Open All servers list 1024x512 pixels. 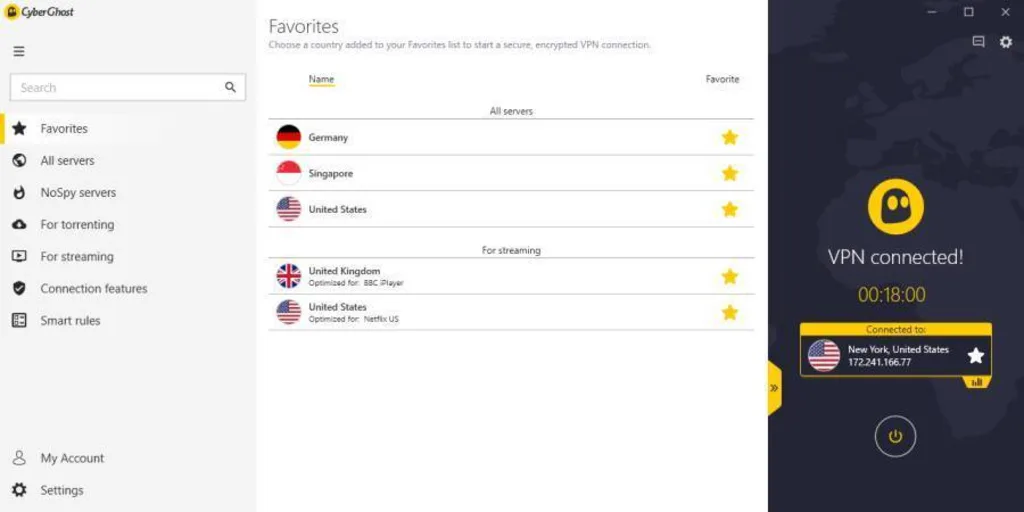[x=67, y=161]
